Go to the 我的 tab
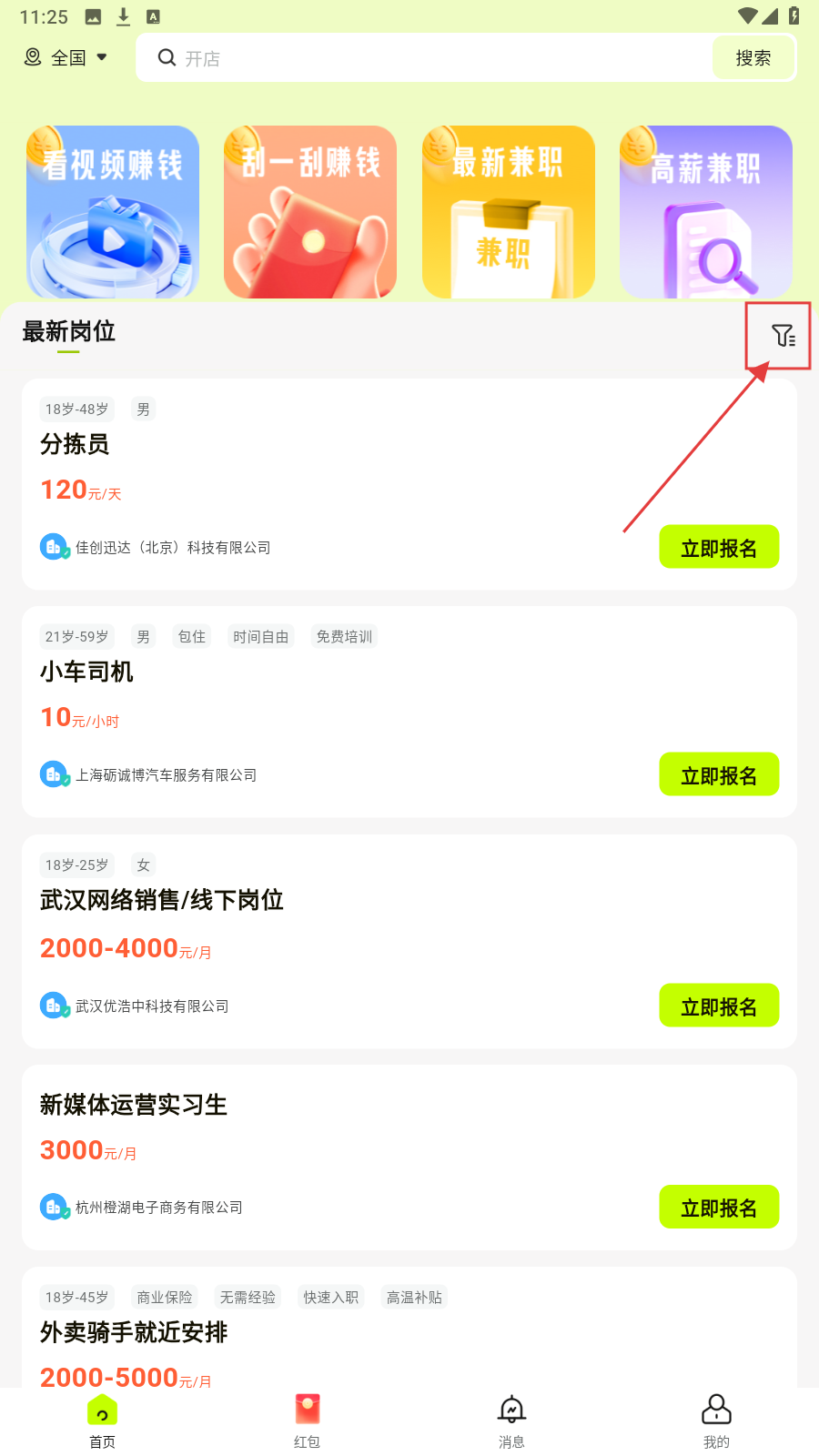This screenshot has width=819, height=1456. 716,1421
